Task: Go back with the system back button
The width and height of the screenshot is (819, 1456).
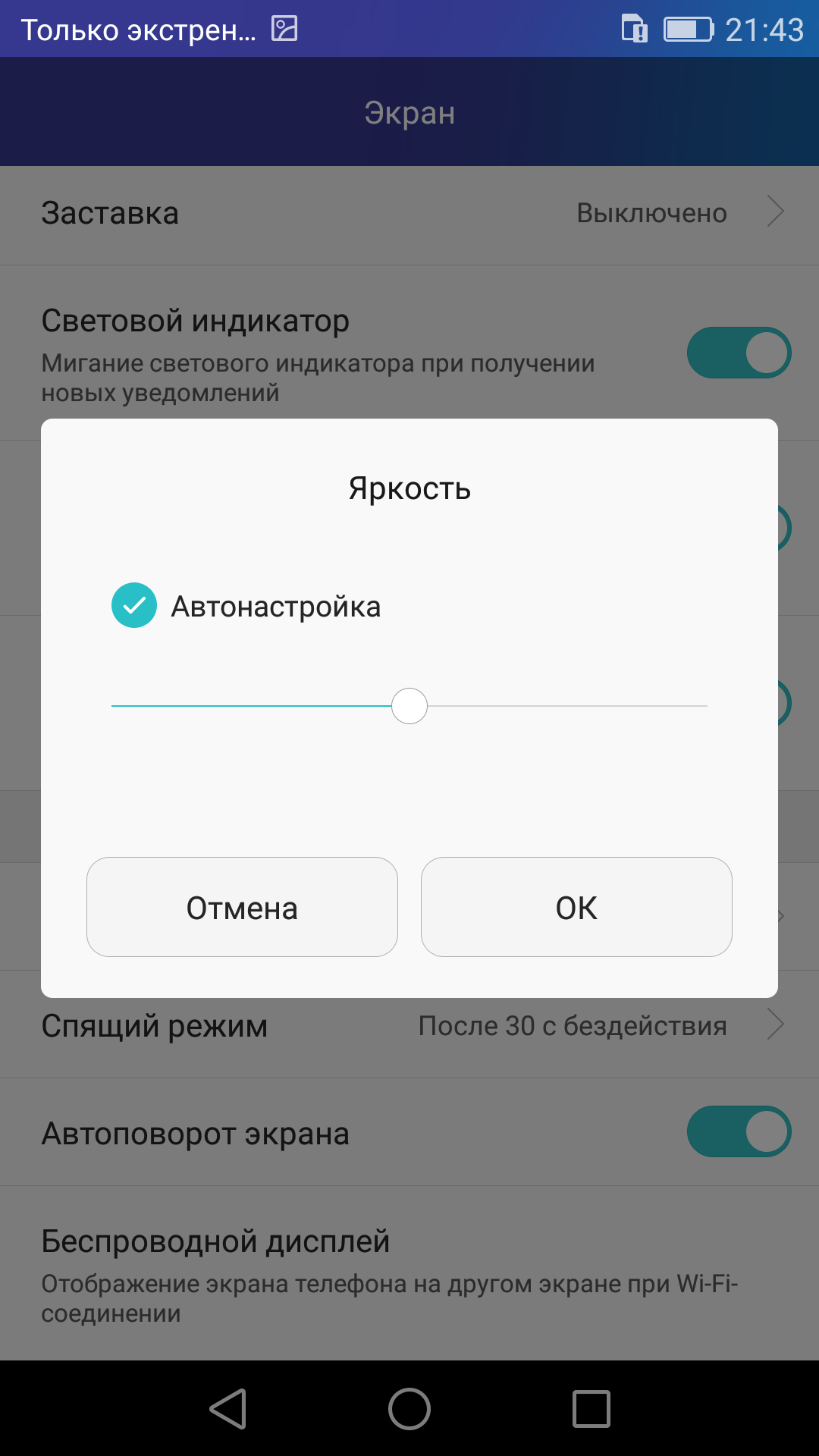Action: point(227,1409)
